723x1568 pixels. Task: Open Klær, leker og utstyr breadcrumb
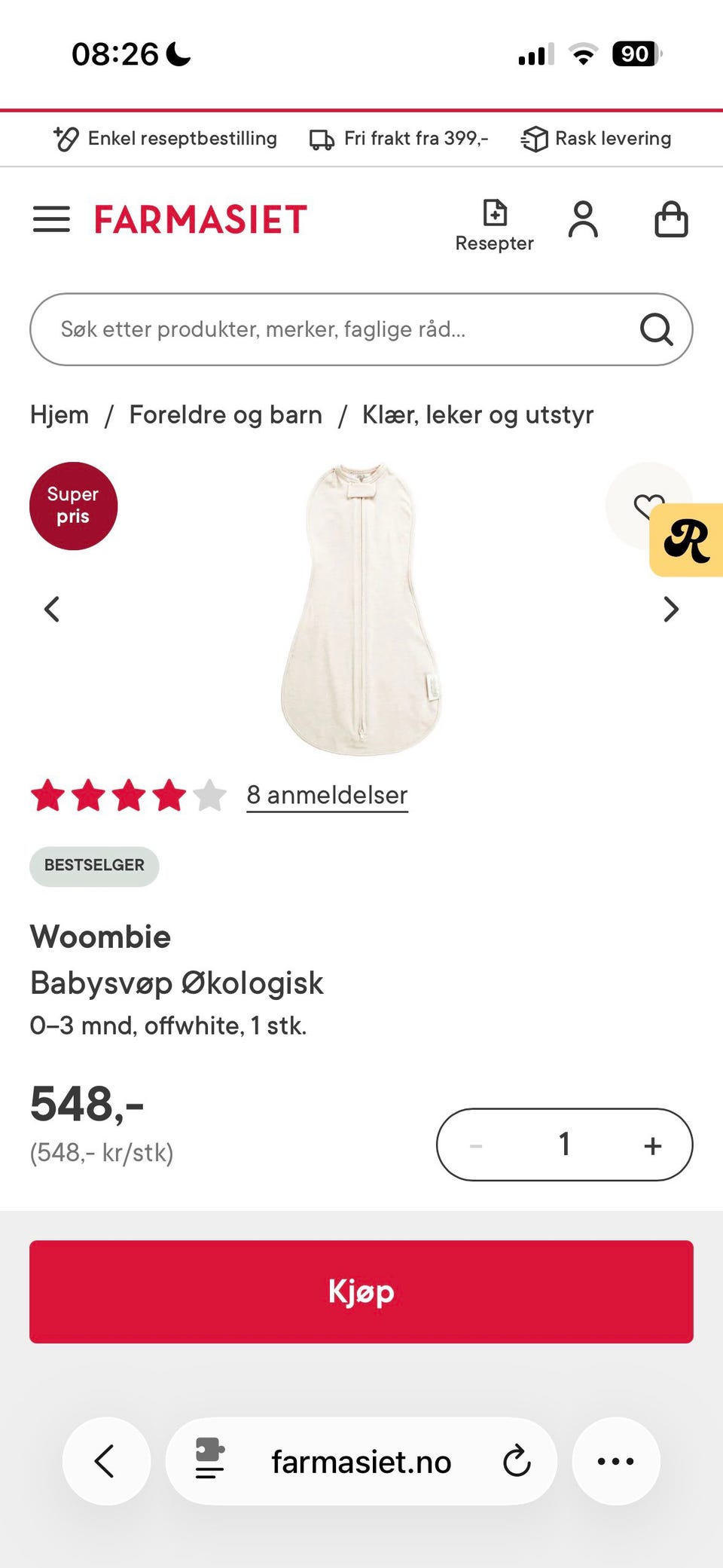(477, 414)
